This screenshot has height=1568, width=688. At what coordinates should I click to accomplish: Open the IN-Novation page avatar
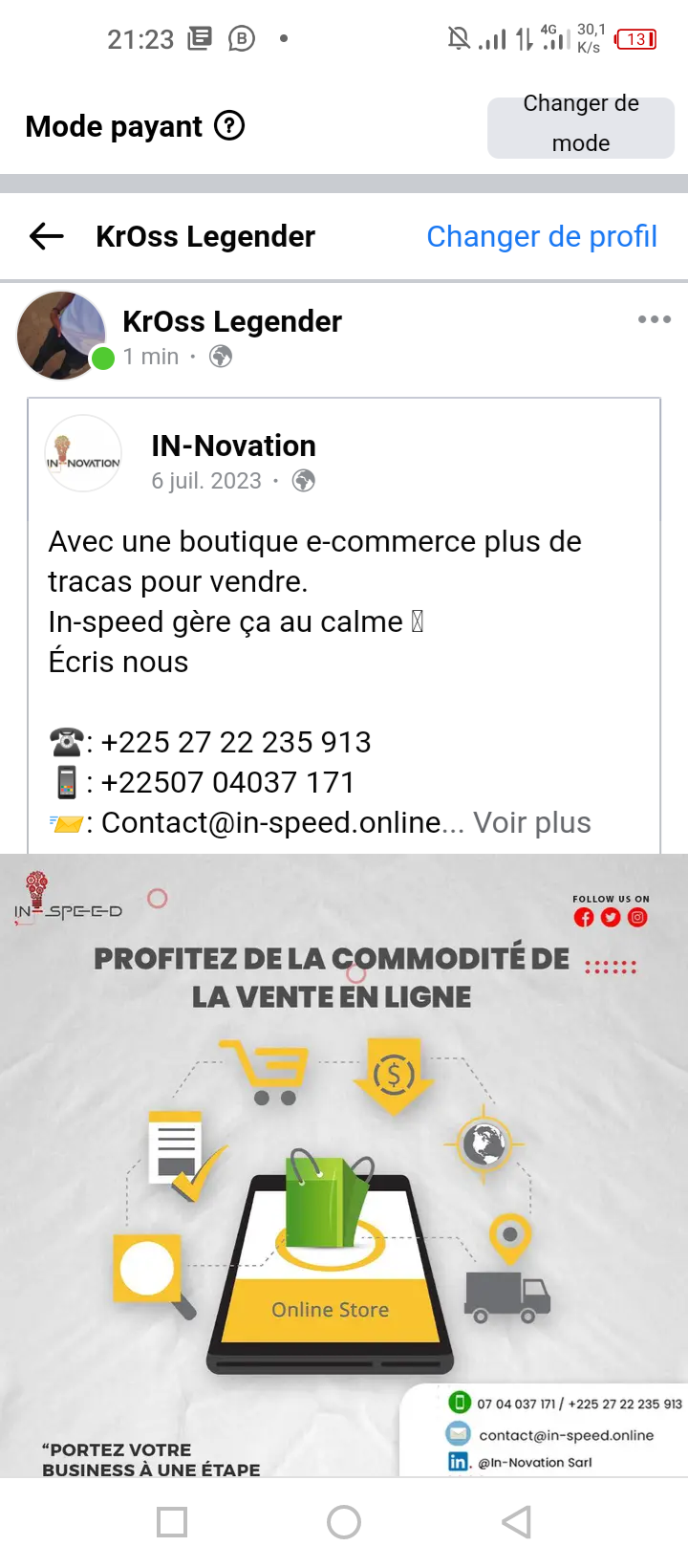tap(83, 453)
